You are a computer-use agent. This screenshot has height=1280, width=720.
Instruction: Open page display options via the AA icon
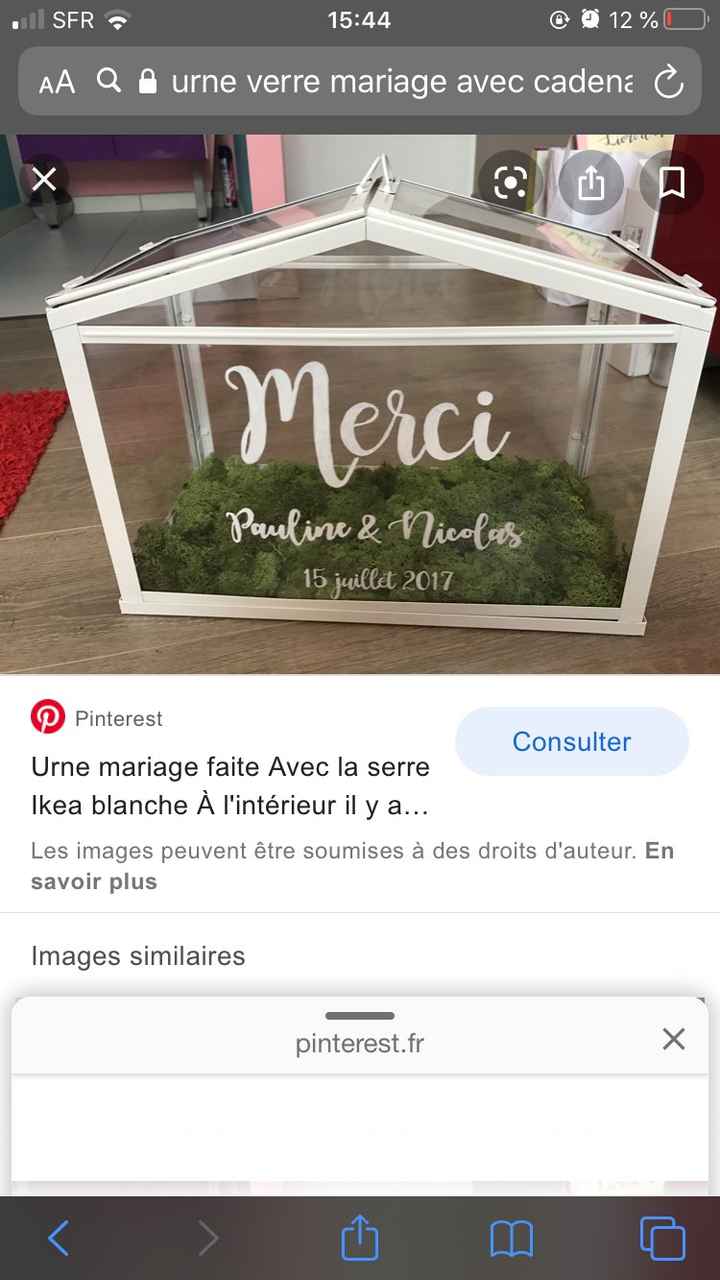(x=57, y=82)
